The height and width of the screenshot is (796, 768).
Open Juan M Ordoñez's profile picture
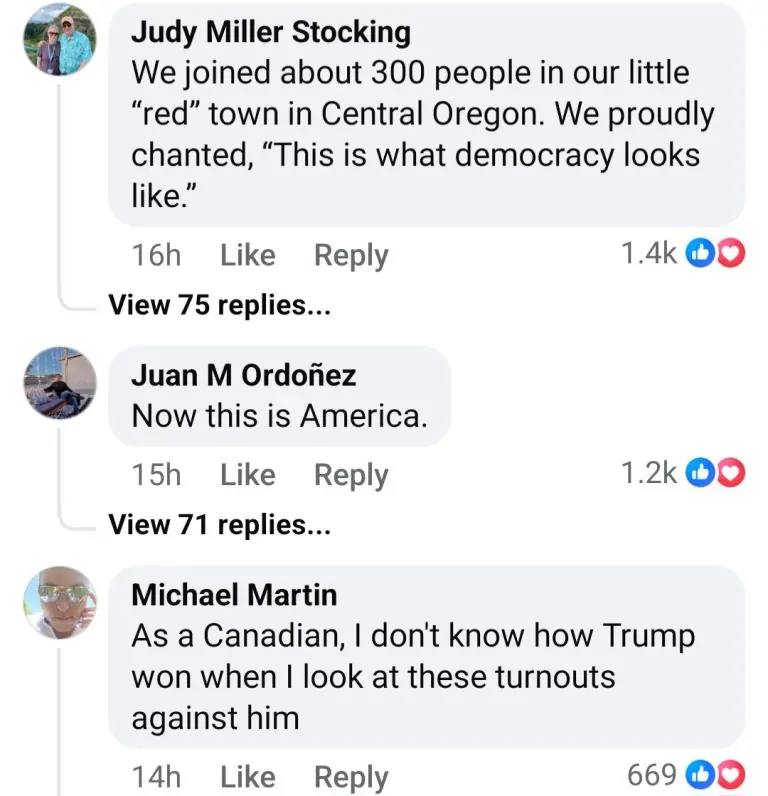[60, 385]
